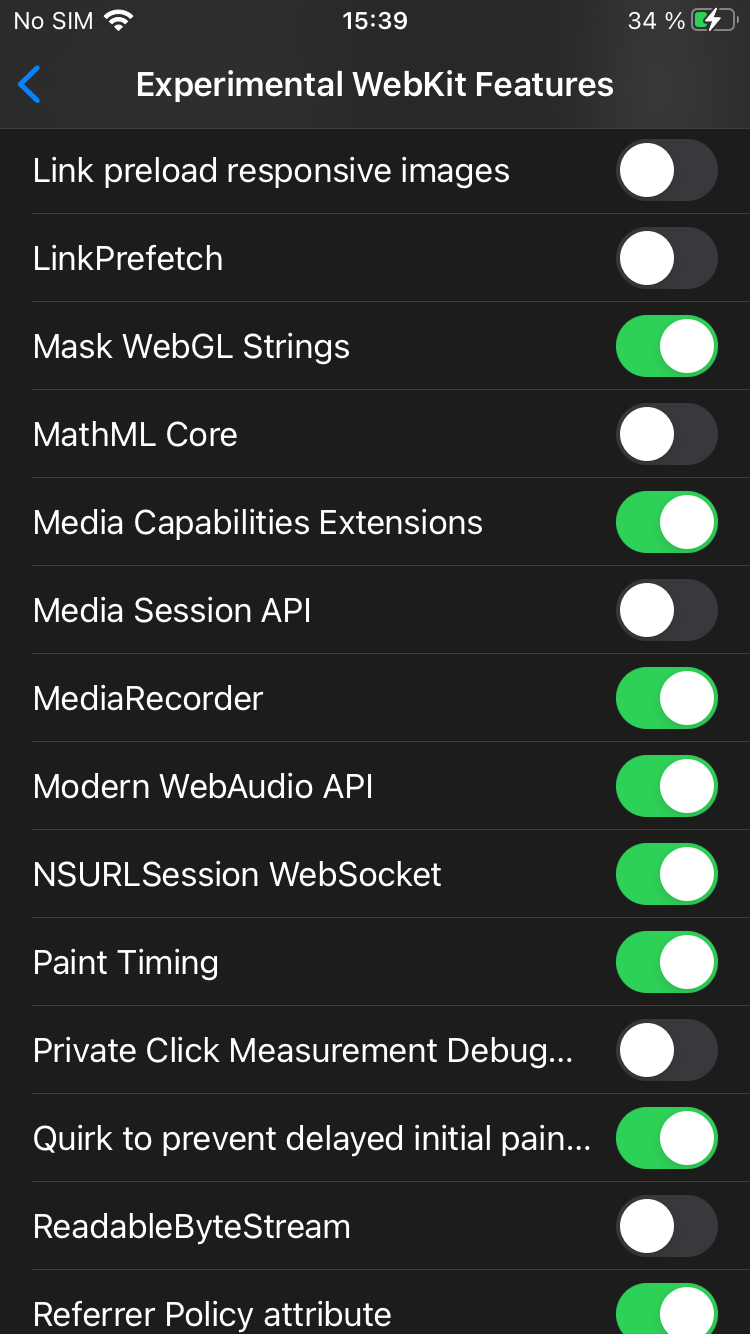The image size is (750, 1334).
Task: Enable Link preload responsive images
Action: pos(666,171)
